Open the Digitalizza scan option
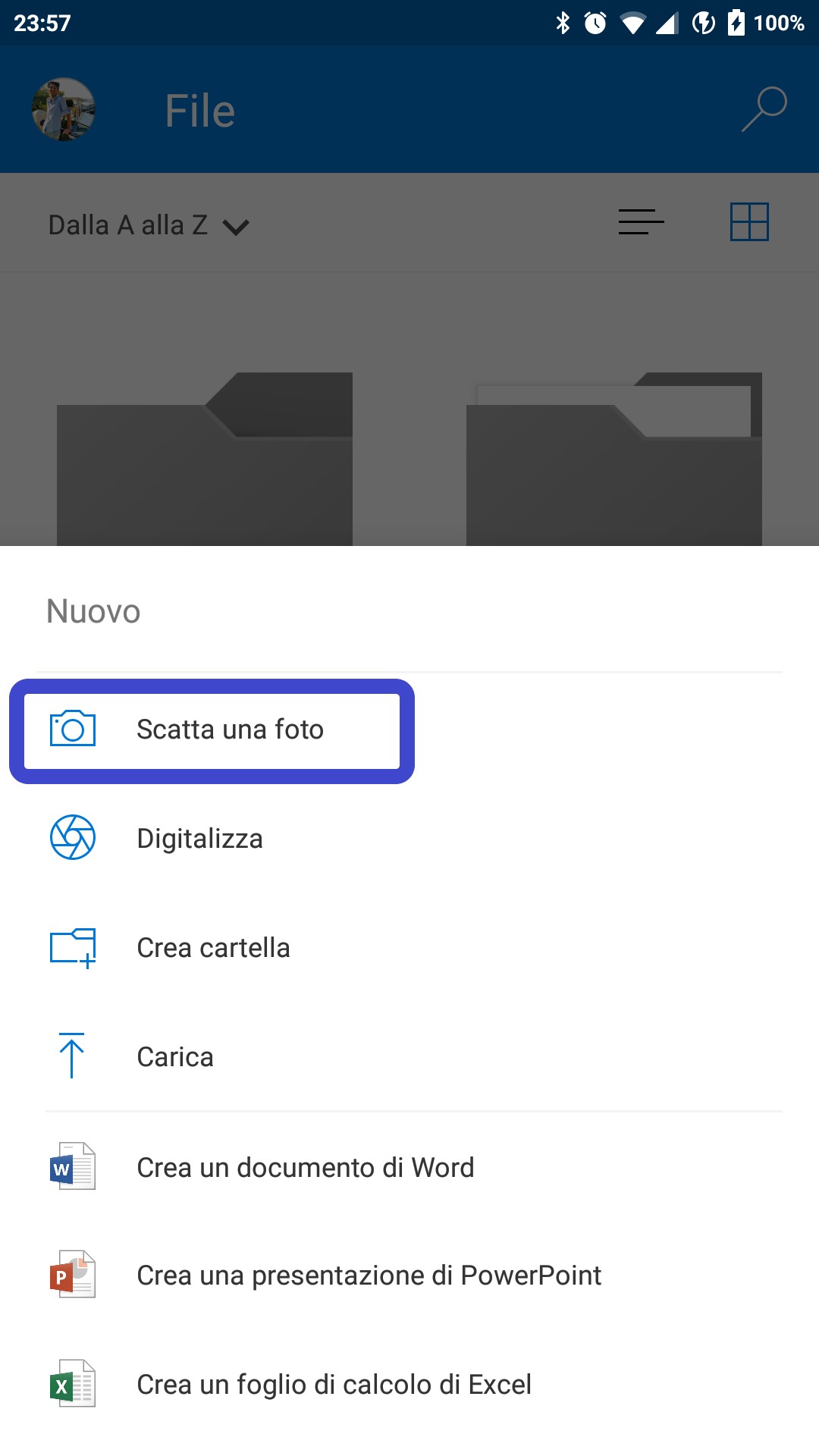Screen dimensions: 819x1456 [409, 838]
